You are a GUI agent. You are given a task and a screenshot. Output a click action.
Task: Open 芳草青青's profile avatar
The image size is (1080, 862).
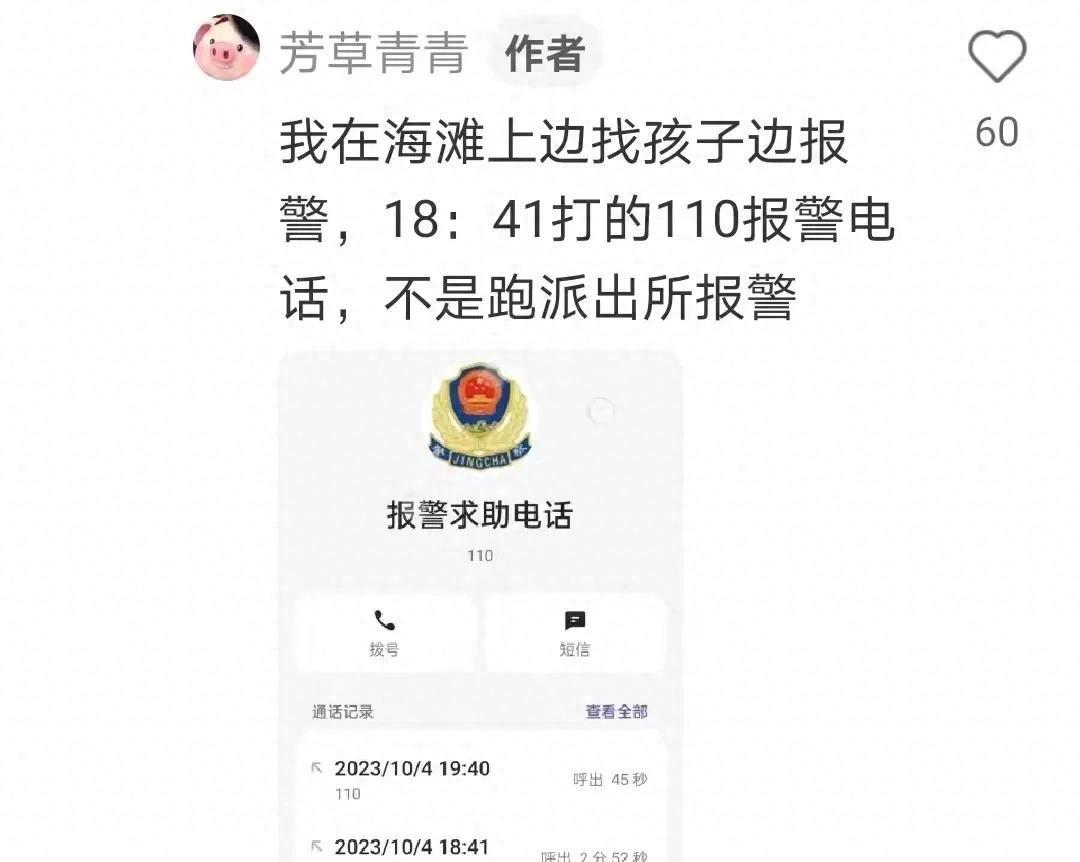pos(227,47)
